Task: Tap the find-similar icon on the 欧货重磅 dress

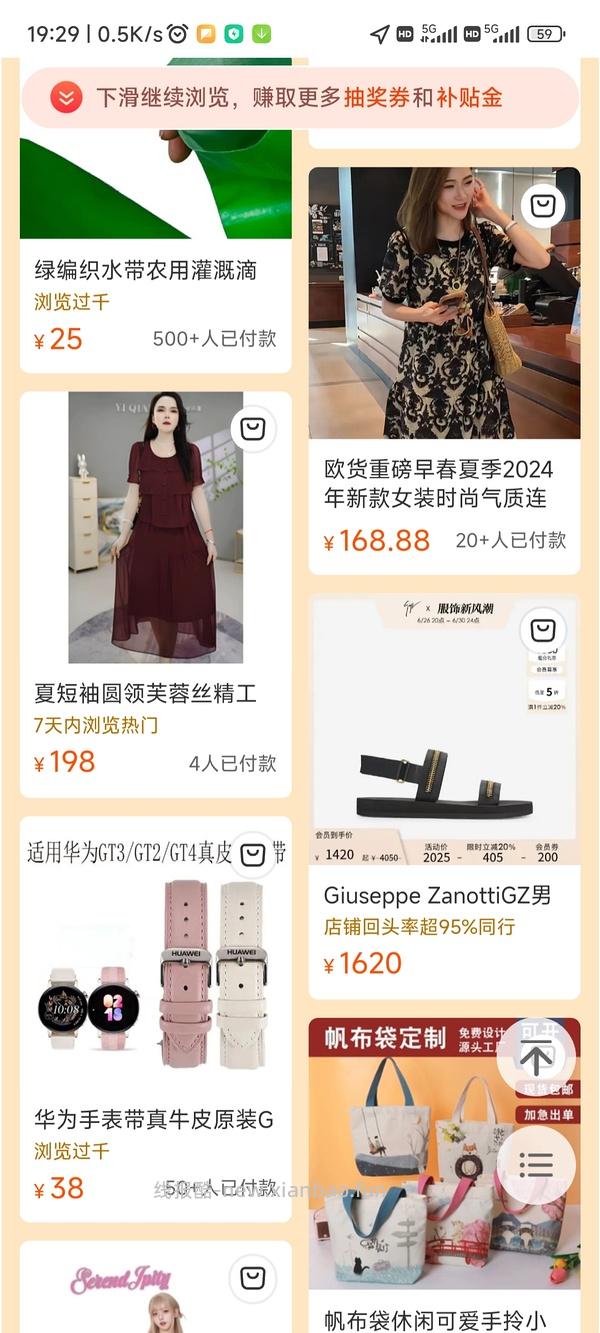Action: [x=543, y=206]
